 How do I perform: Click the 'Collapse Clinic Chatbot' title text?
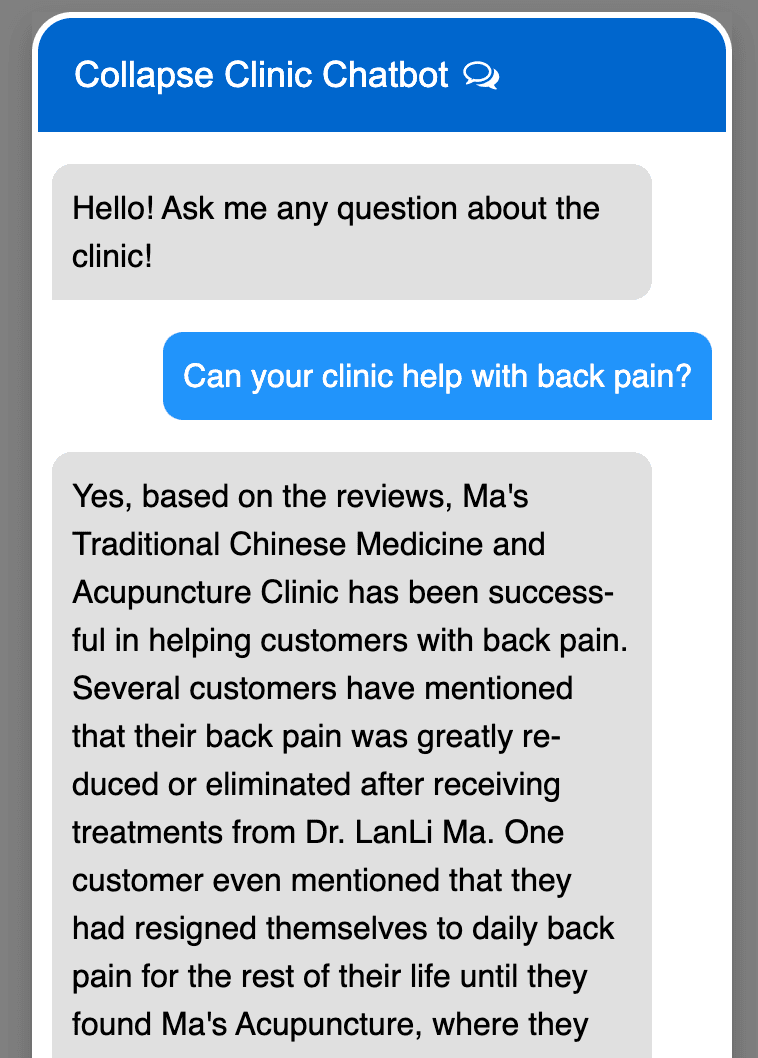click(x=260, y=75)
